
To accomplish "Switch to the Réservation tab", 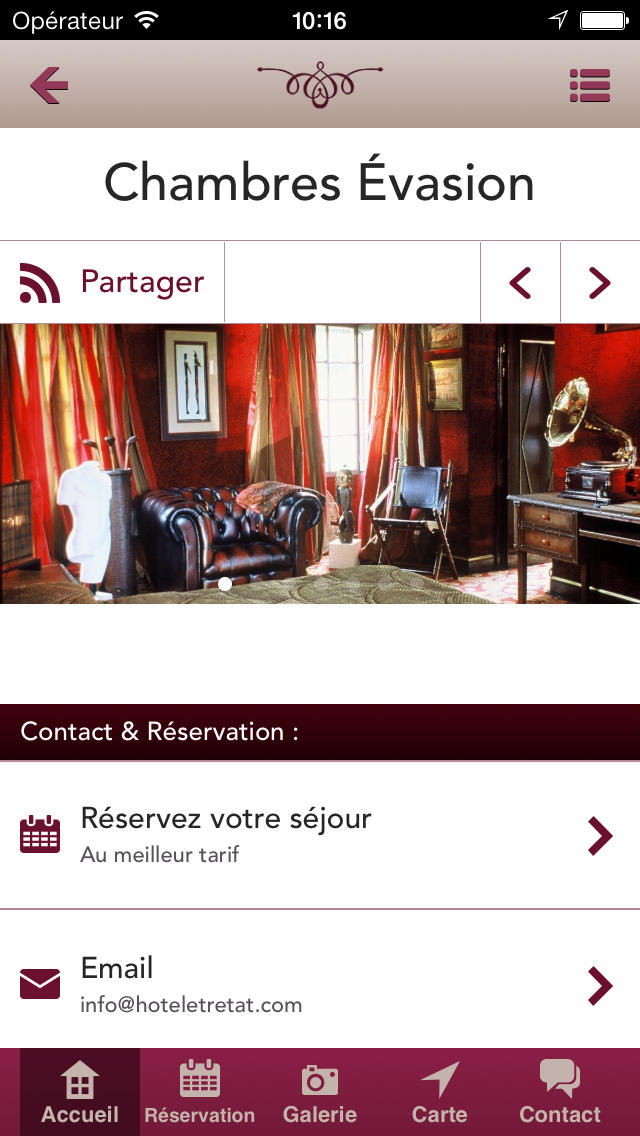I will [200, 1092].
